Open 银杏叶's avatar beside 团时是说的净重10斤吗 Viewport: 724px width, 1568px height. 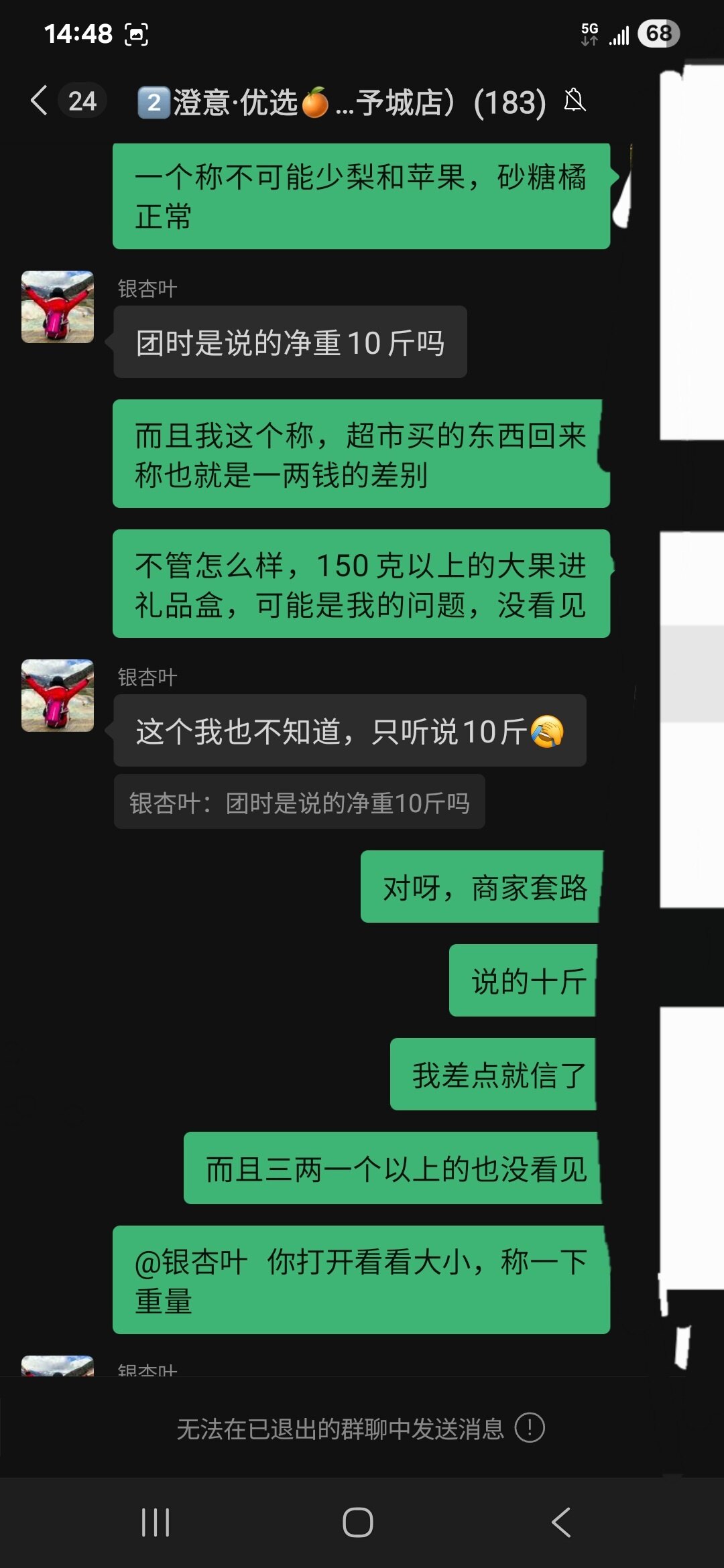(58, 307)
